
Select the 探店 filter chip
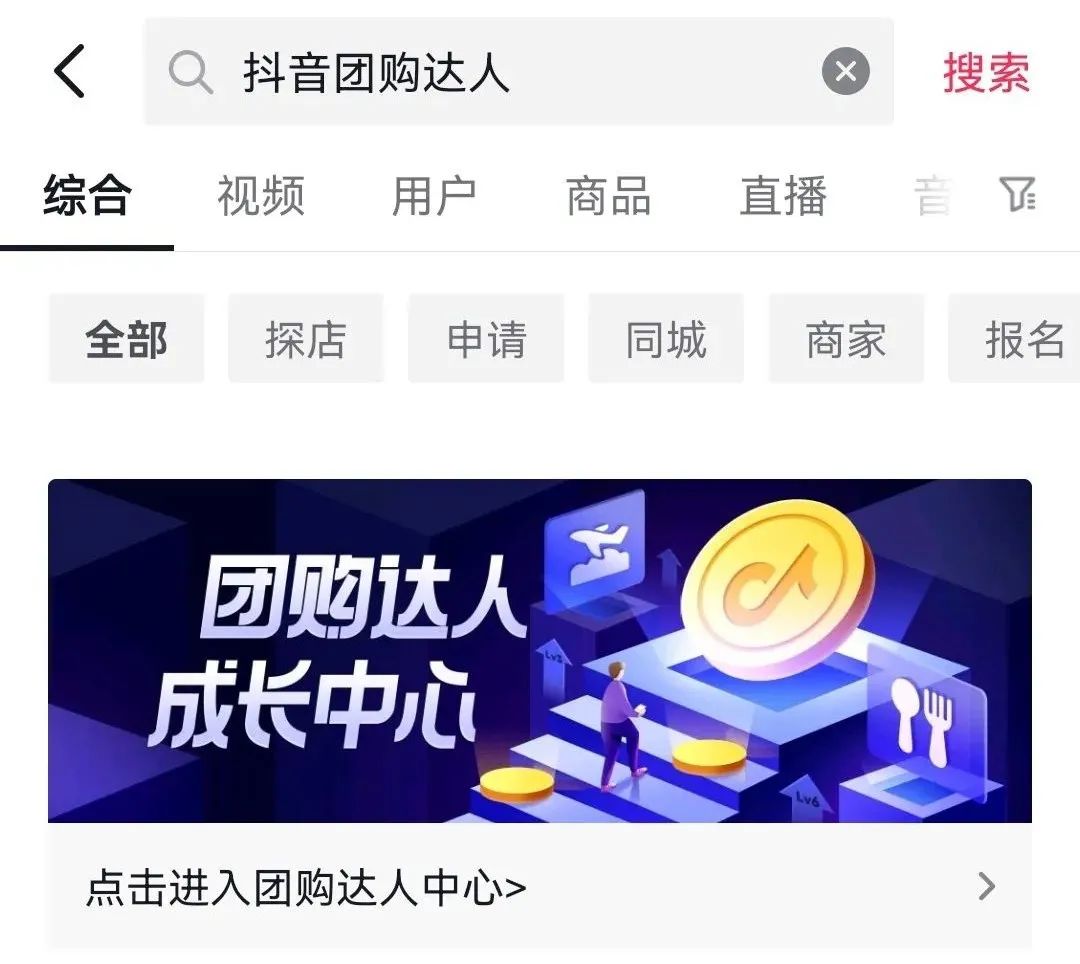(305, 339)
